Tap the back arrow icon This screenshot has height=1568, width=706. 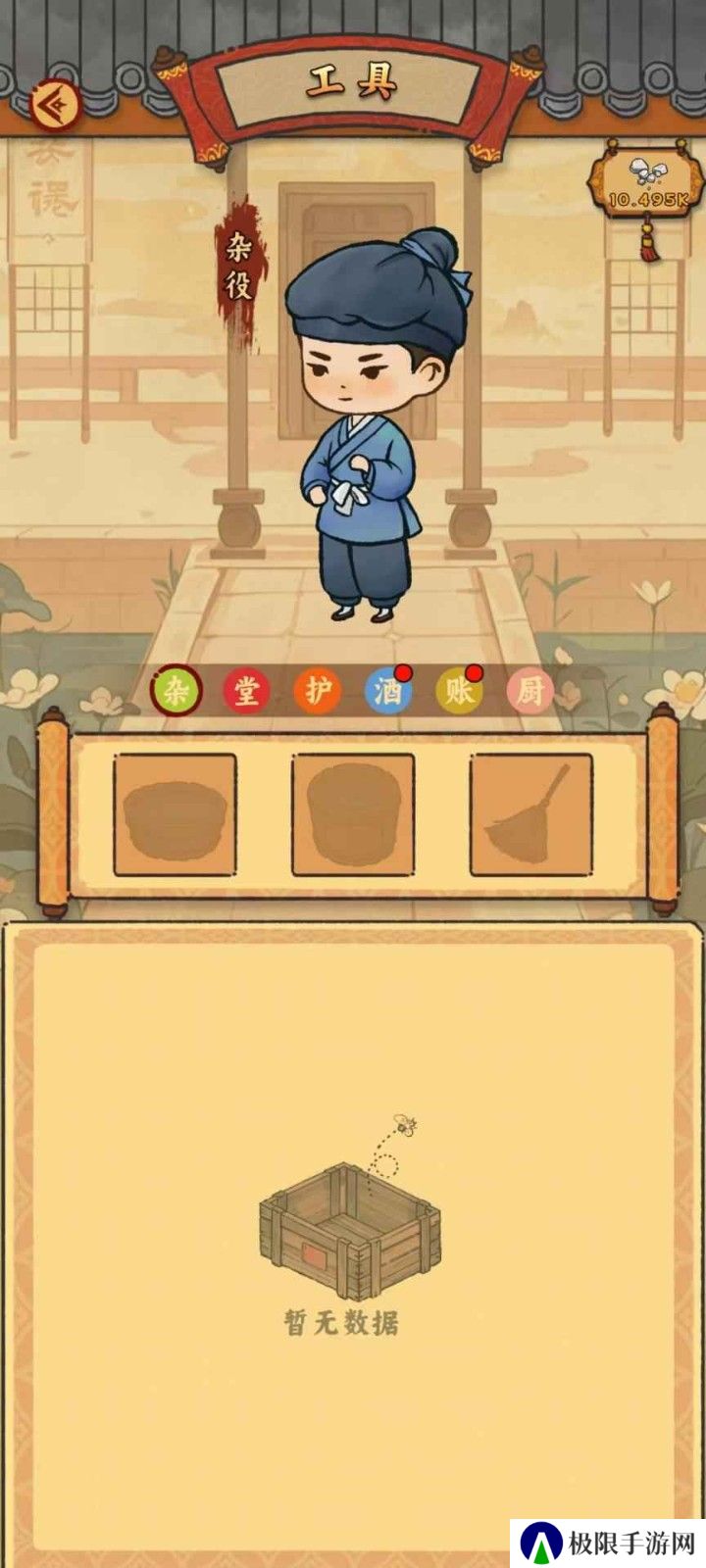(x=56, y=102)
